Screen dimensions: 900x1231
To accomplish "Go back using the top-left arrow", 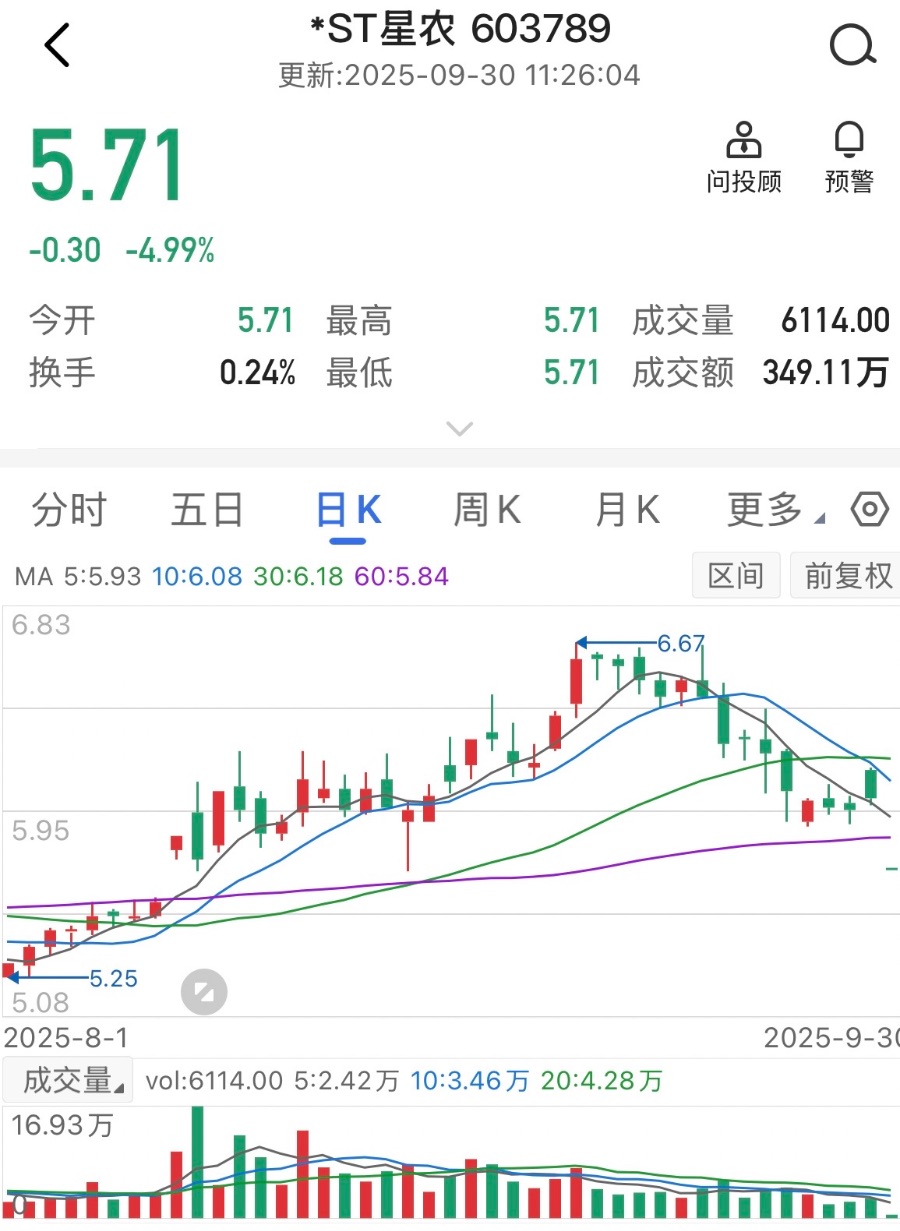I will (57, 45).
